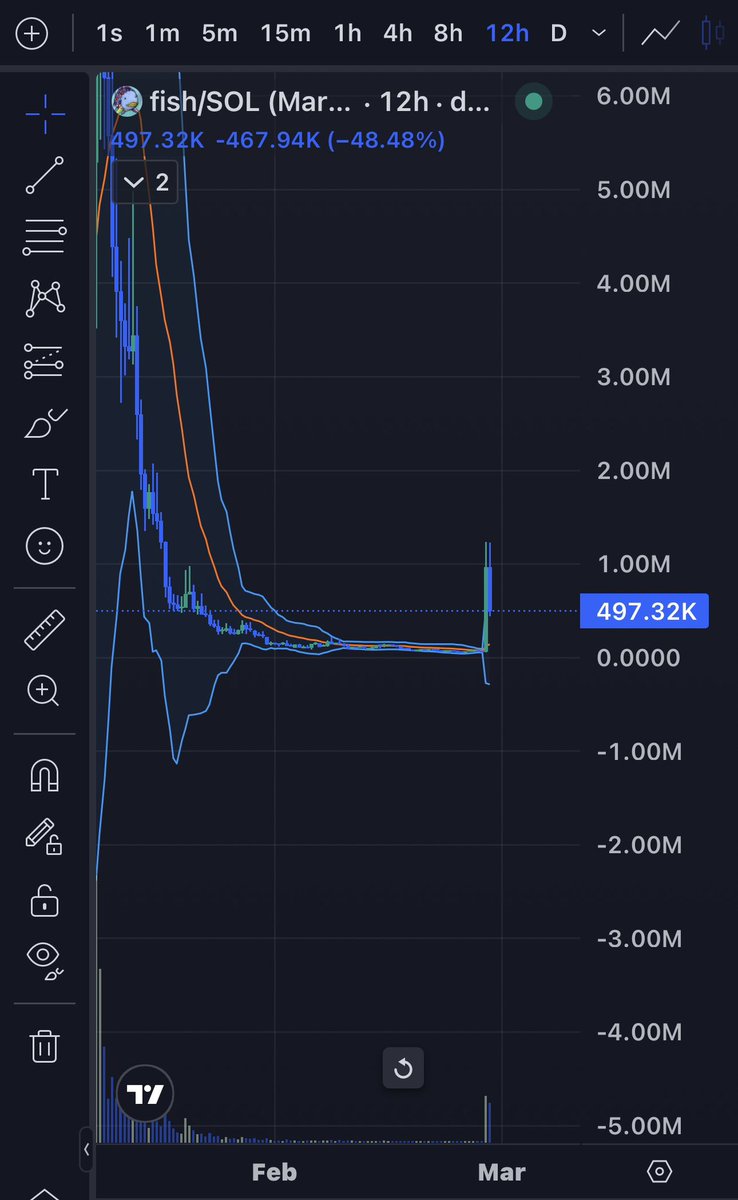Viewport: 738px width, 1200px height.
Task: Expand the timeframe dropdown chevron
Action: coord(599,33)
